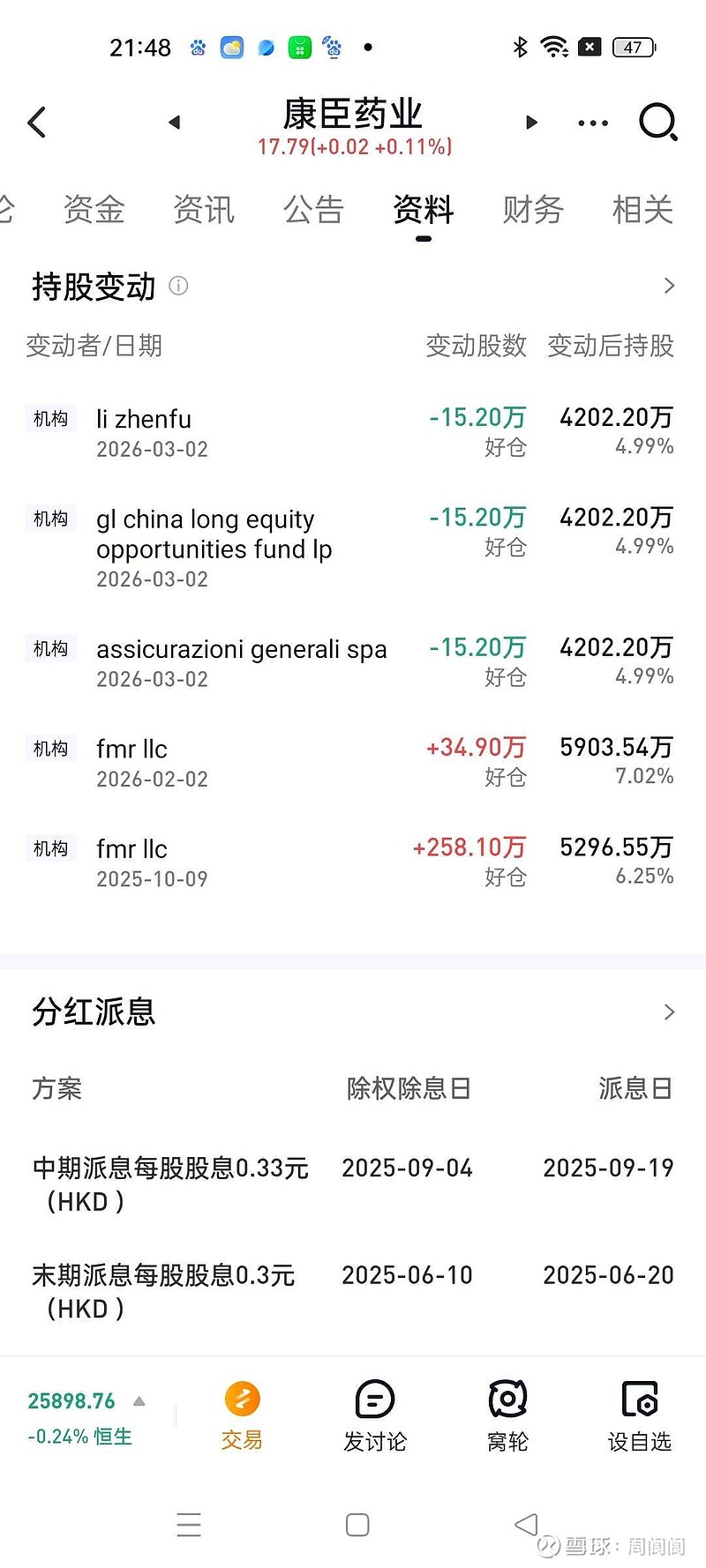Switch to the 相关 tab
This screenshot has width=706, height=1568.
(642, 210)
